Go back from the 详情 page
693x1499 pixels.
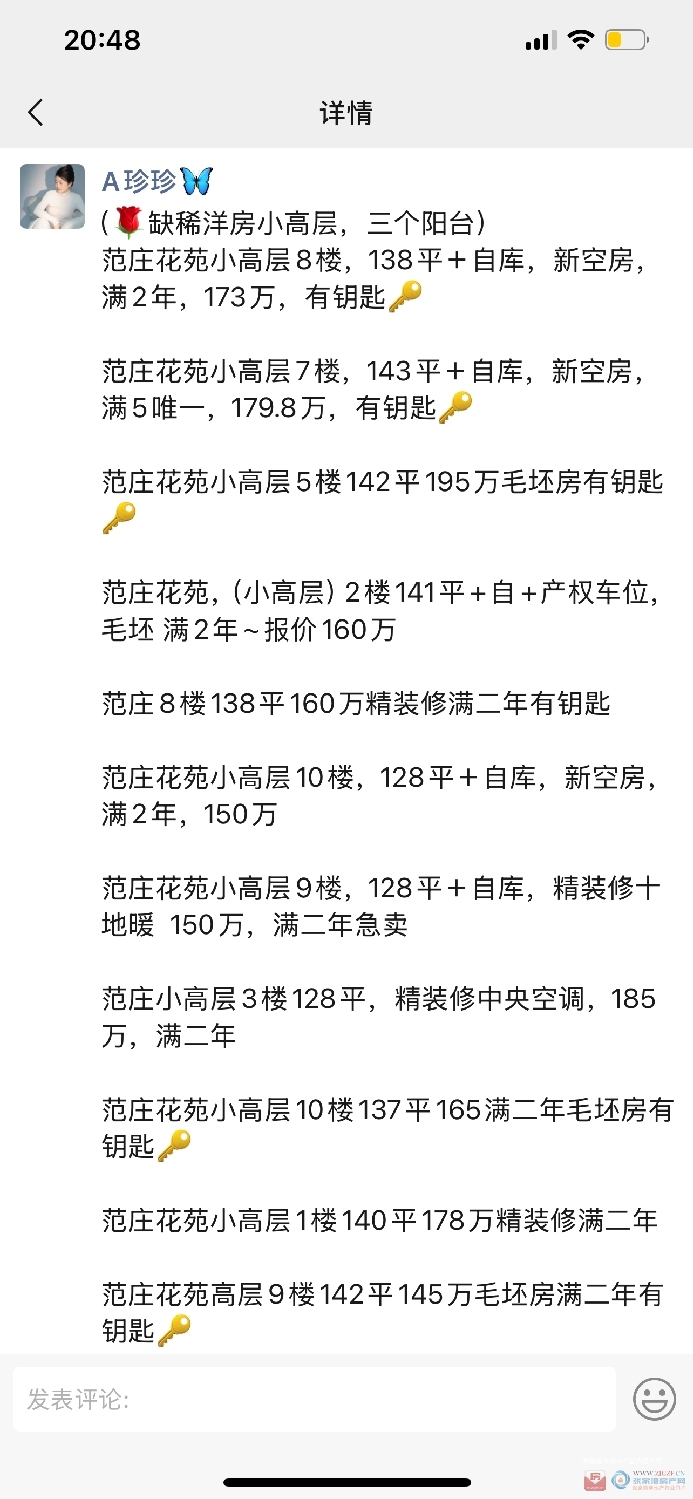[36, 112]
